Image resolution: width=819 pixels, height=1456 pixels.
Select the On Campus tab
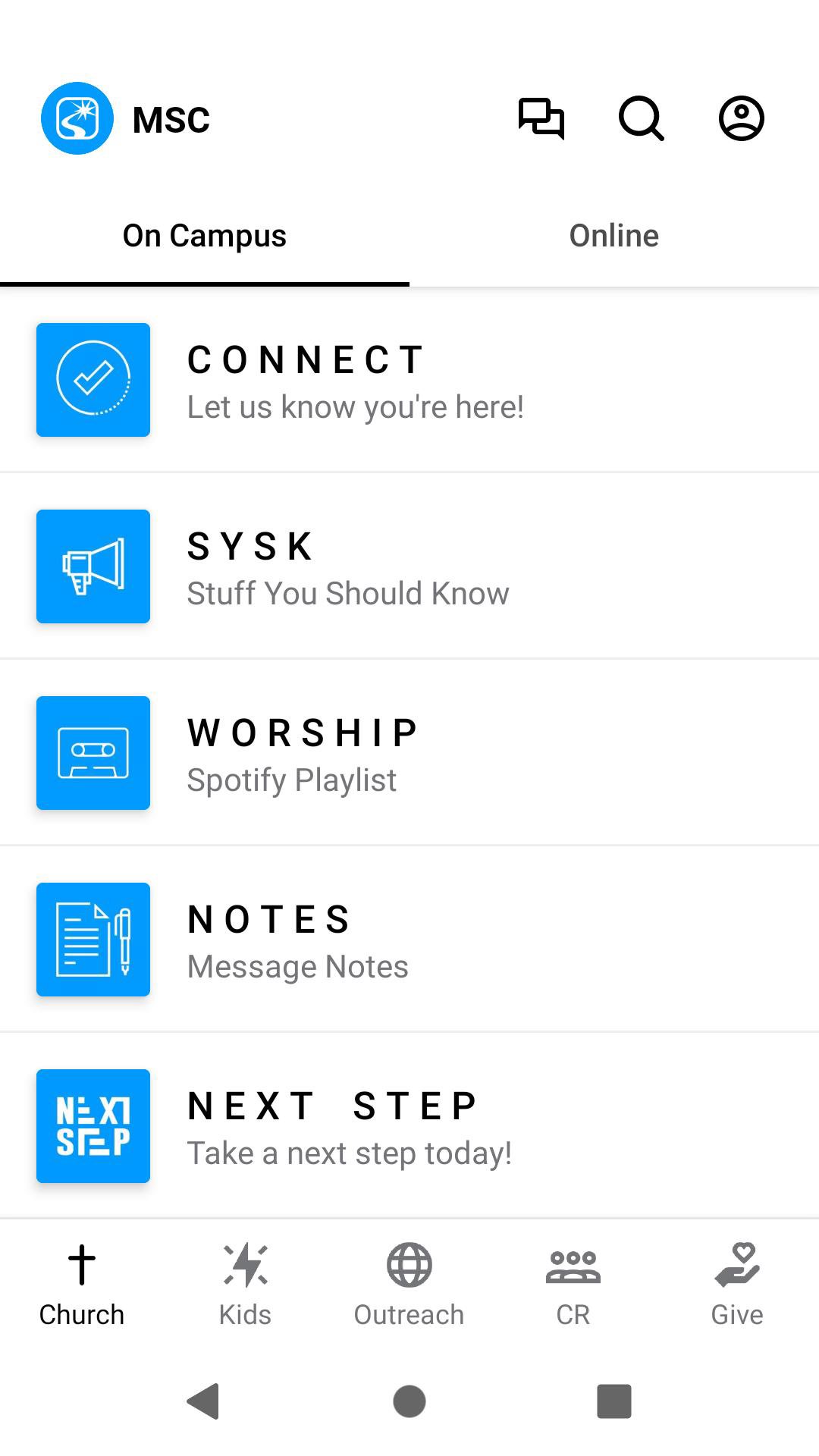(205, 236)
